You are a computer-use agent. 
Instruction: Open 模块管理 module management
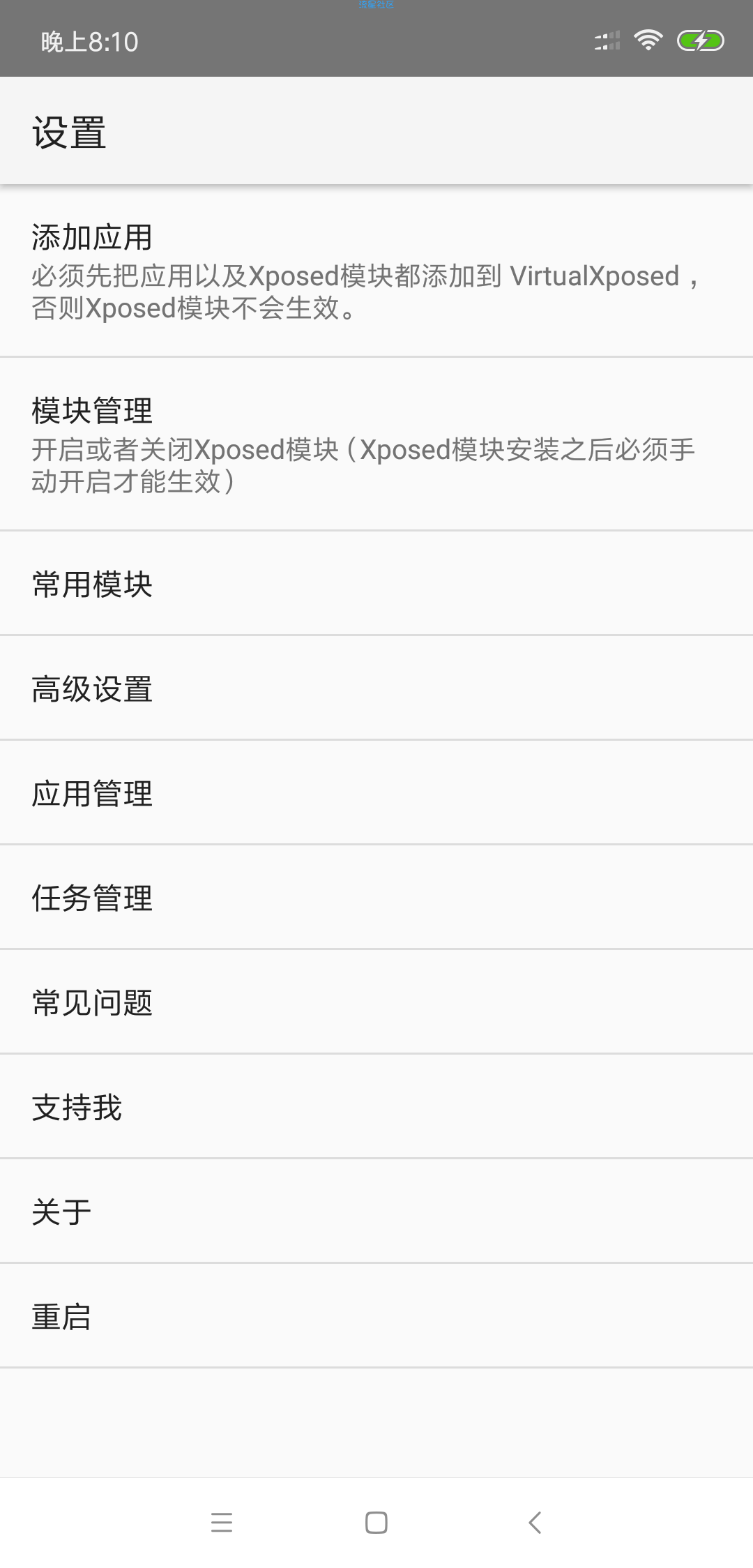coord(376,444)
